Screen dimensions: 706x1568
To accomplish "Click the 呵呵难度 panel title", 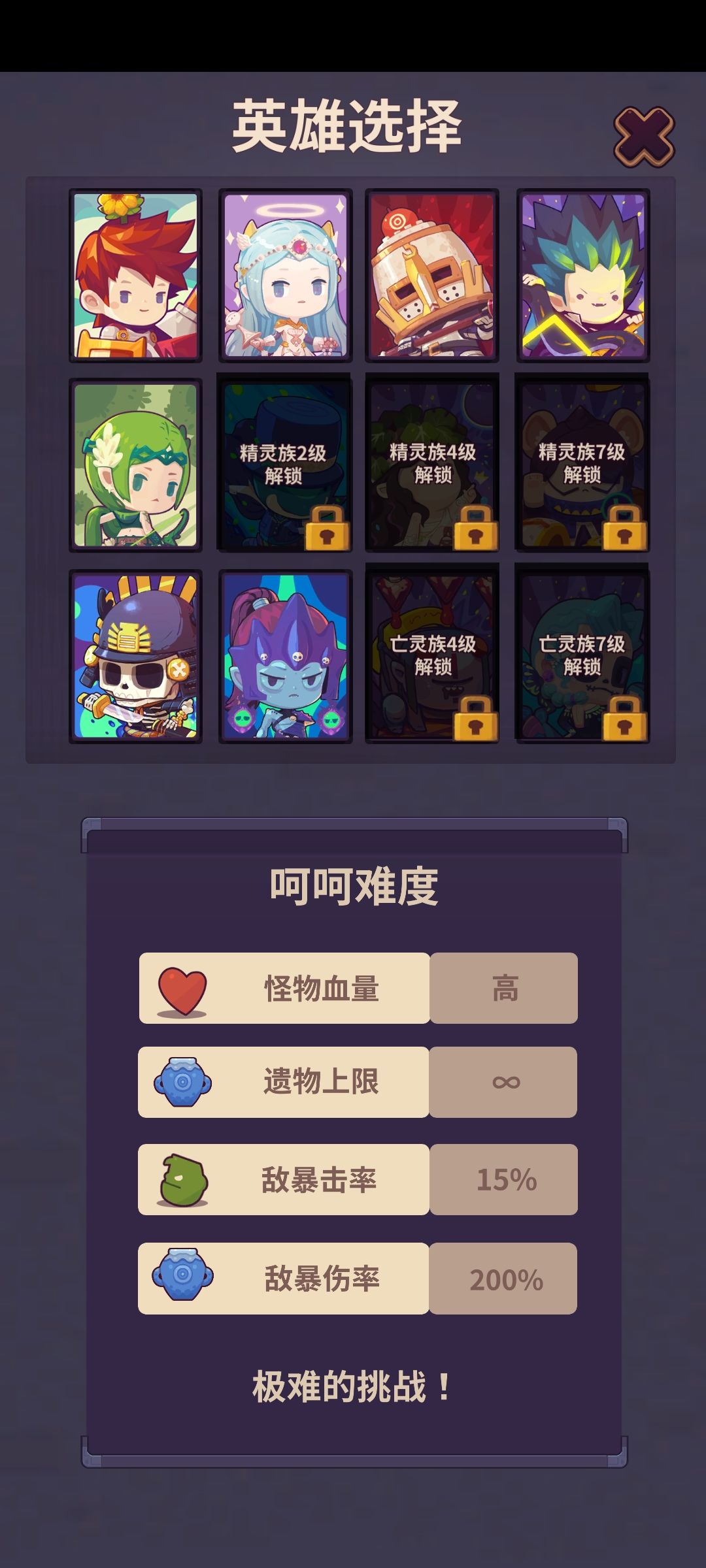I will pyautogui.click(x=353, y=885).
